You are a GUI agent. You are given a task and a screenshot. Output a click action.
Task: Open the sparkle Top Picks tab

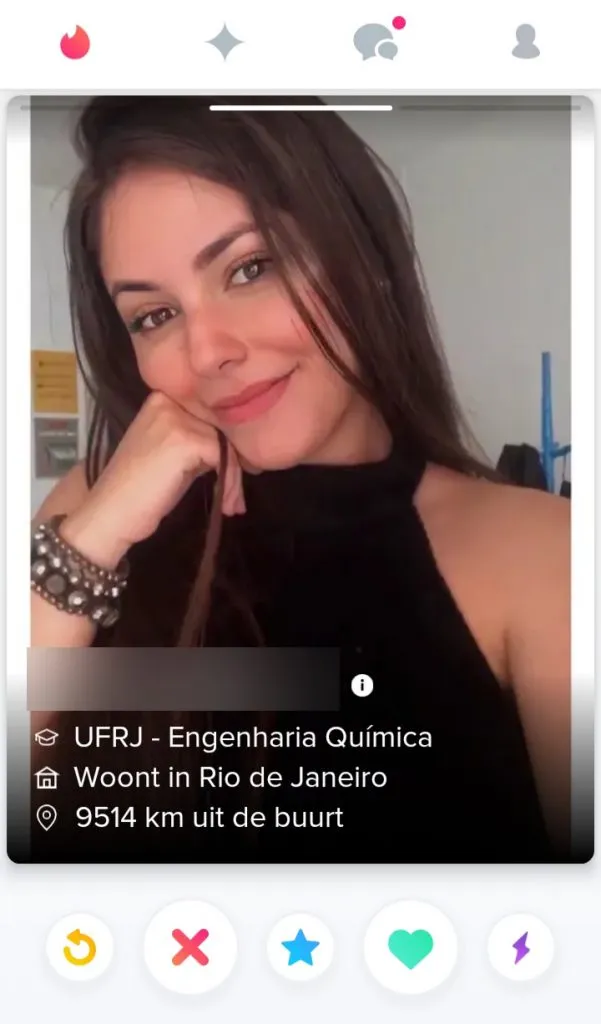[x=224, y=42]
